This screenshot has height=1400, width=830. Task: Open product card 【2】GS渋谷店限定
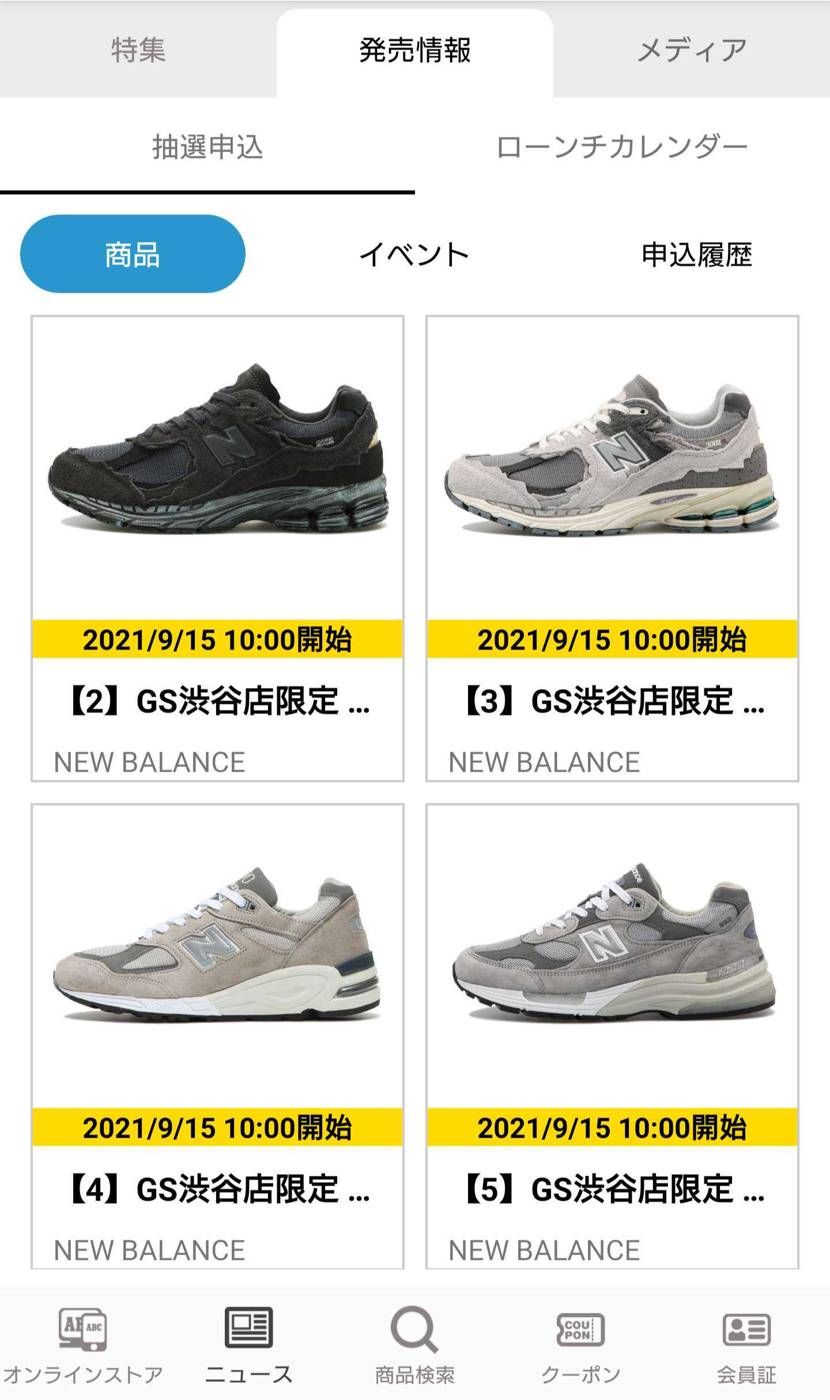pyautogui.click(x=217, y=548)
